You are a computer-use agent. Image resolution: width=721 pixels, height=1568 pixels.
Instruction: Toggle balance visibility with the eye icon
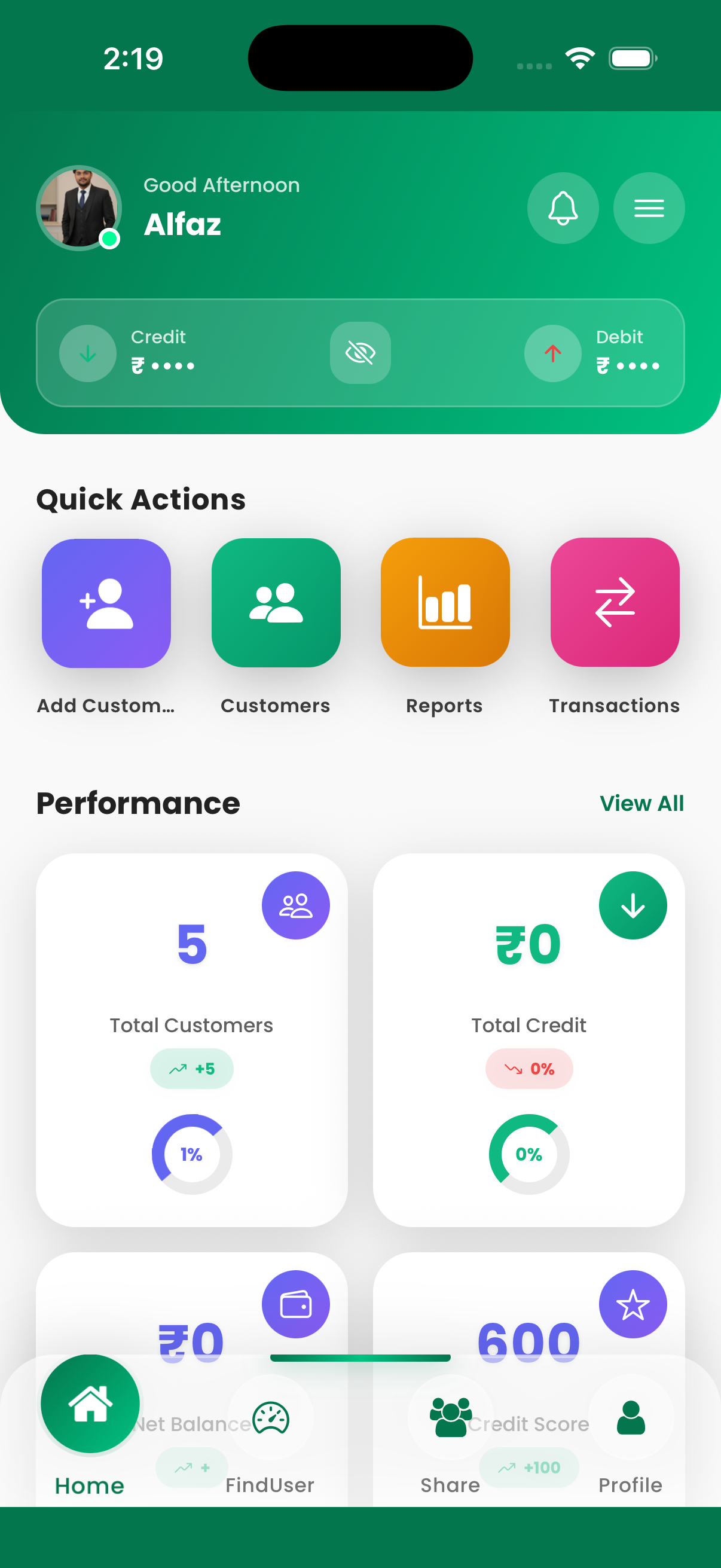360,353
